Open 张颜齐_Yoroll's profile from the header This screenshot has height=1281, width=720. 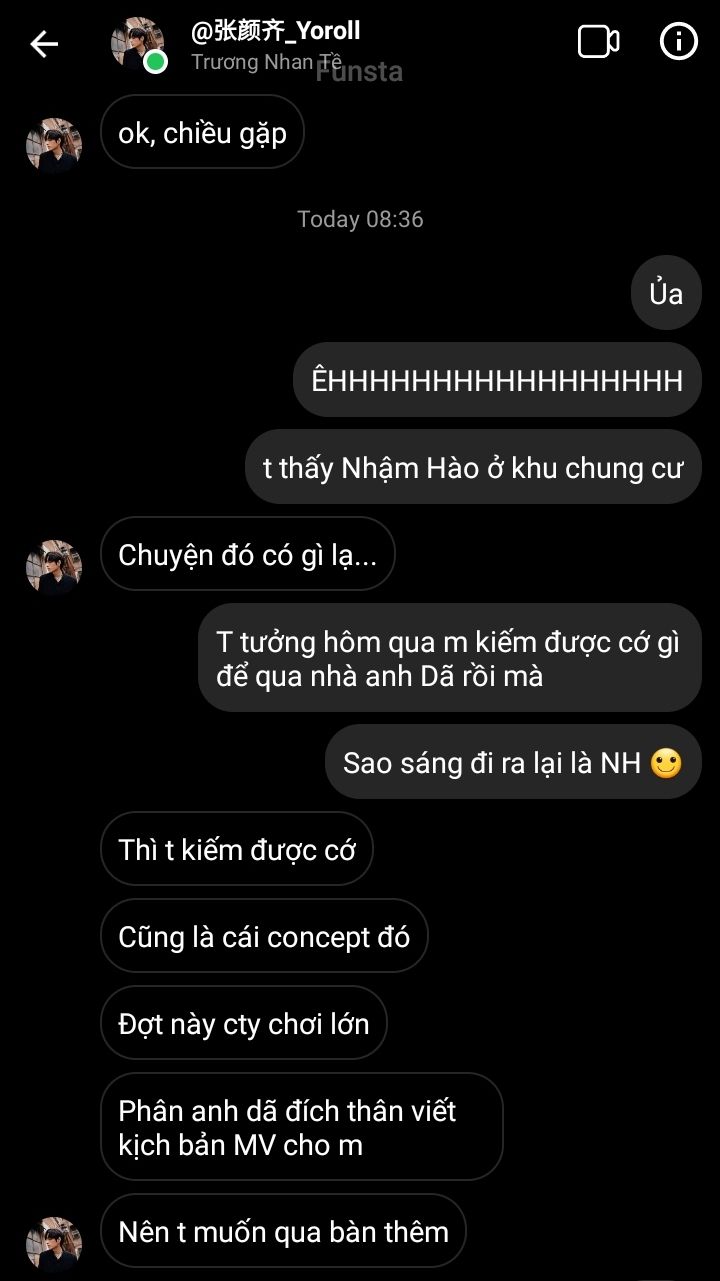(275, 44)
